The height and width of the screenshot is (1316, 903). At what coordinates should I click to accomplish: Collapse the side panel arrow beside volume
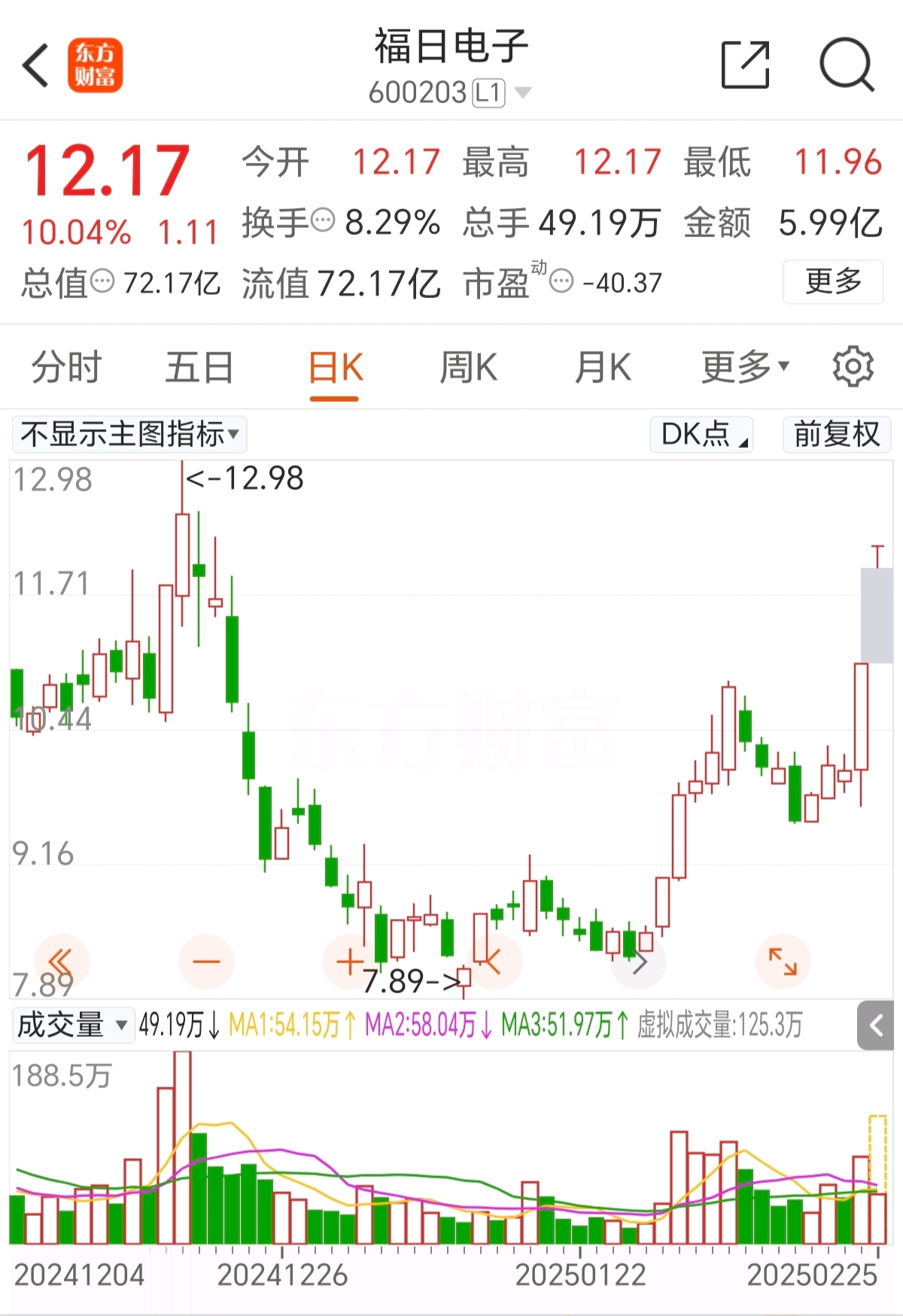[875, 1025]
